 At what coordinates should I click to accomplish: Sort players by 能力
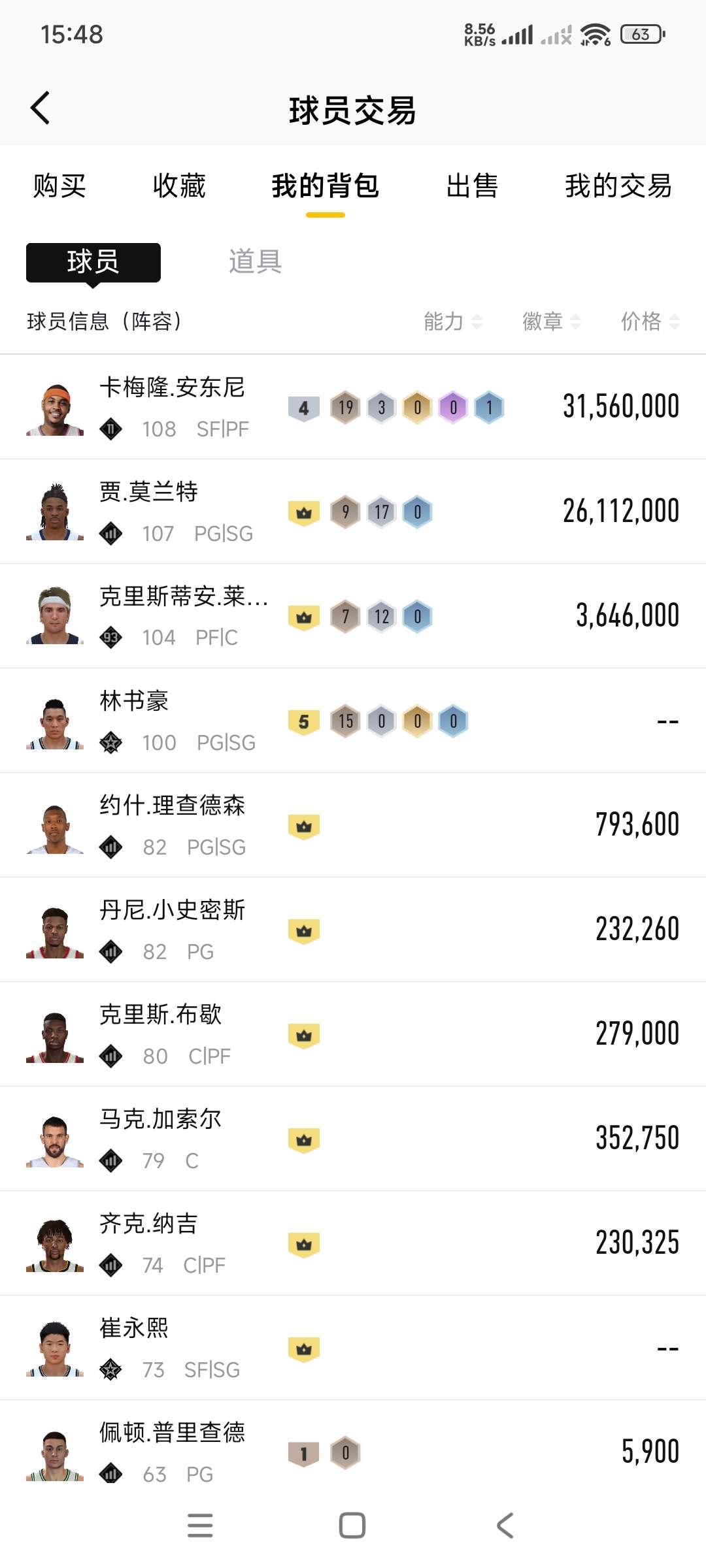pyautogui.click(x=452, y=321)
